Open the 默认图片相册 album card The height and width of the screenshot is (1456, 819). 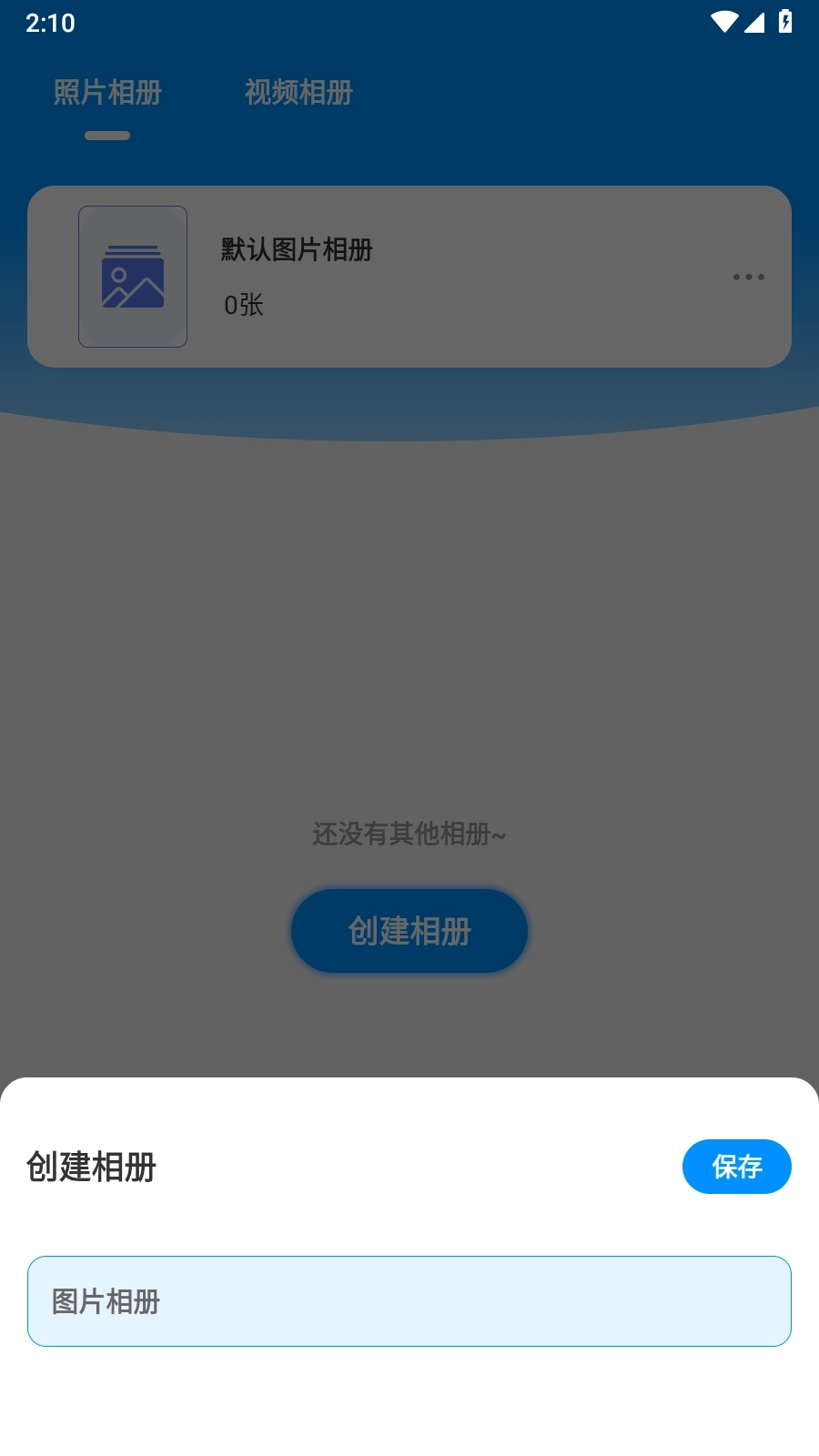409,277
